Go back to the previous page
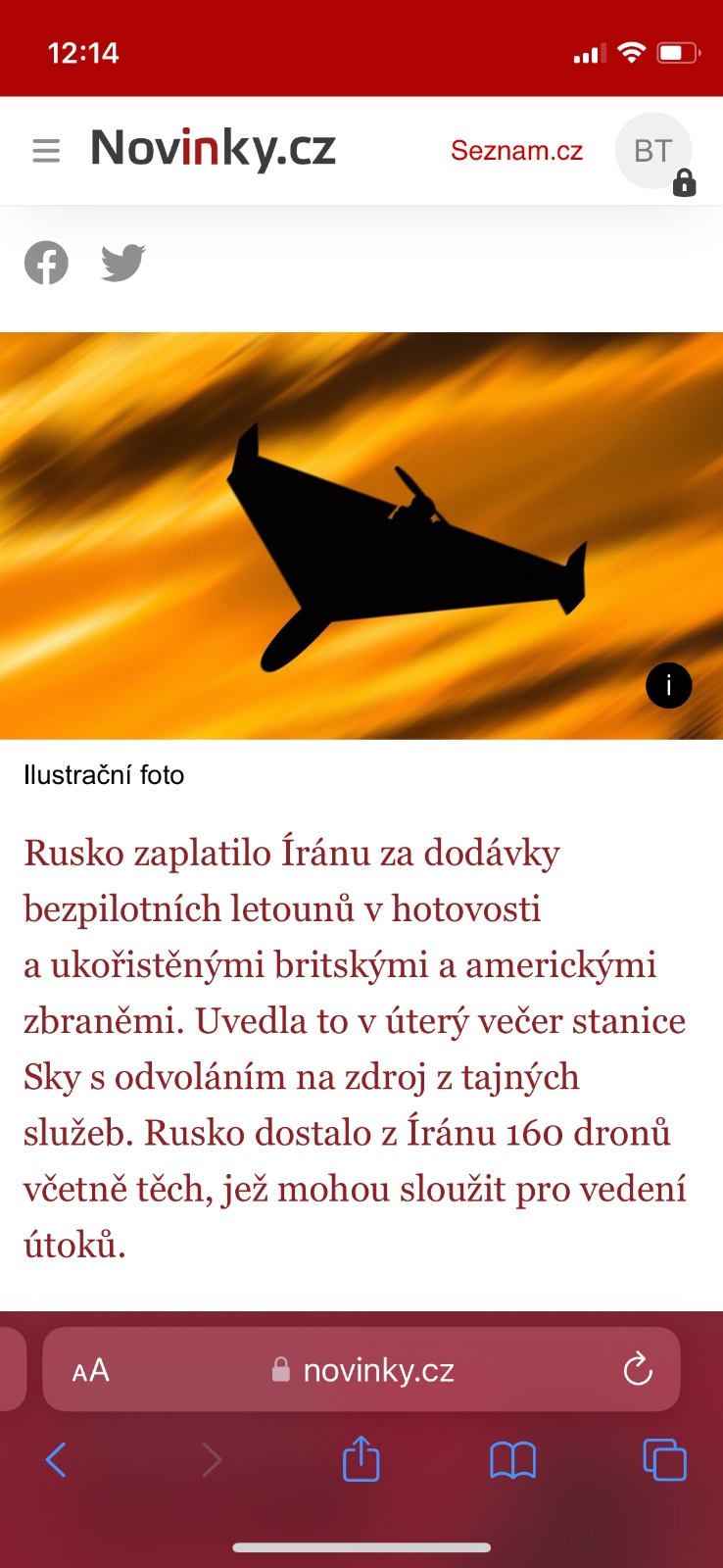This screenshot has height=1568, width=723. click(x=57, y=1460)
